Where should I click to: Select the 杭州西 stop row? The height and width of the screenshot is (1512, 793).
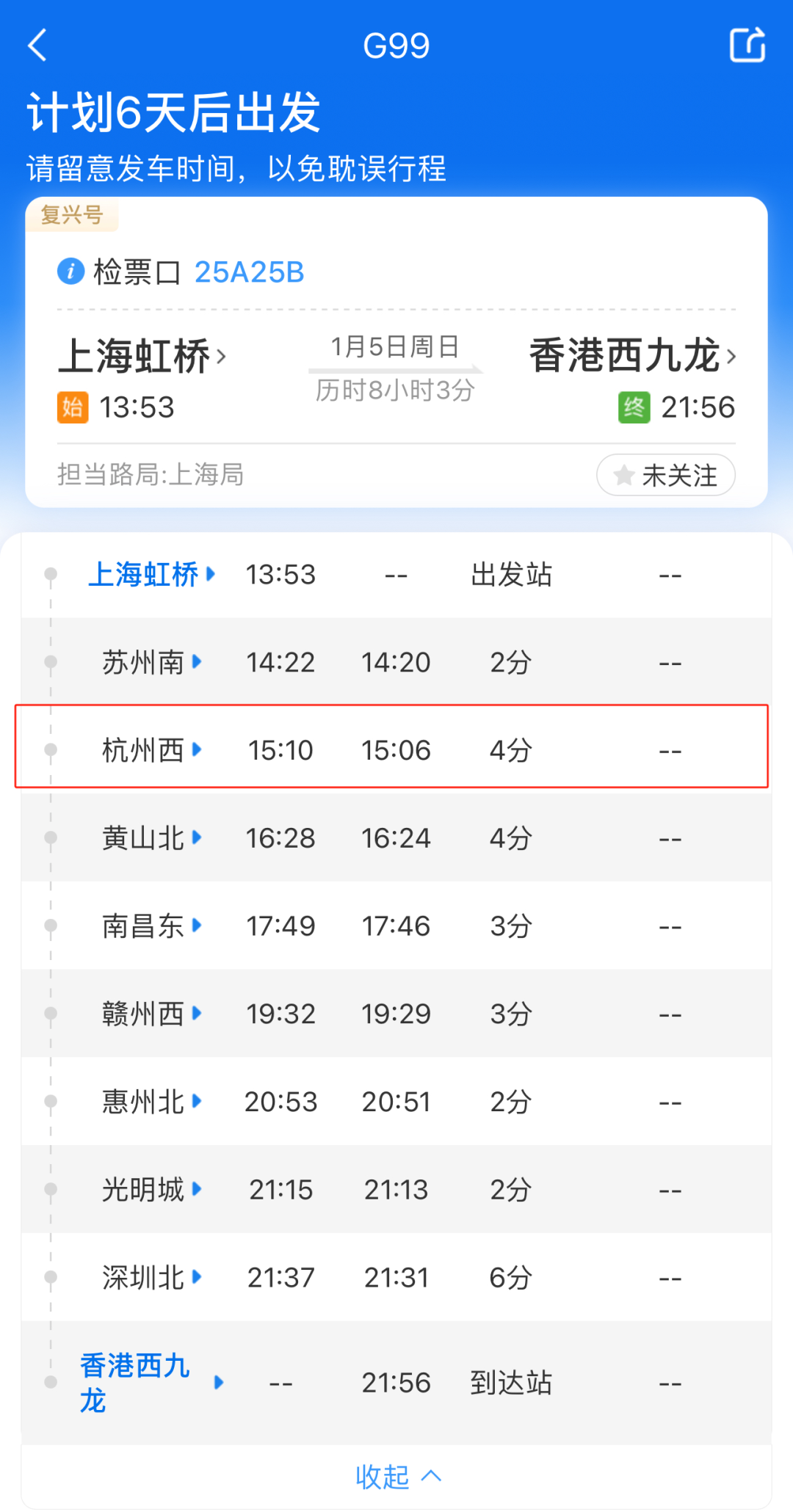[396, 749]
